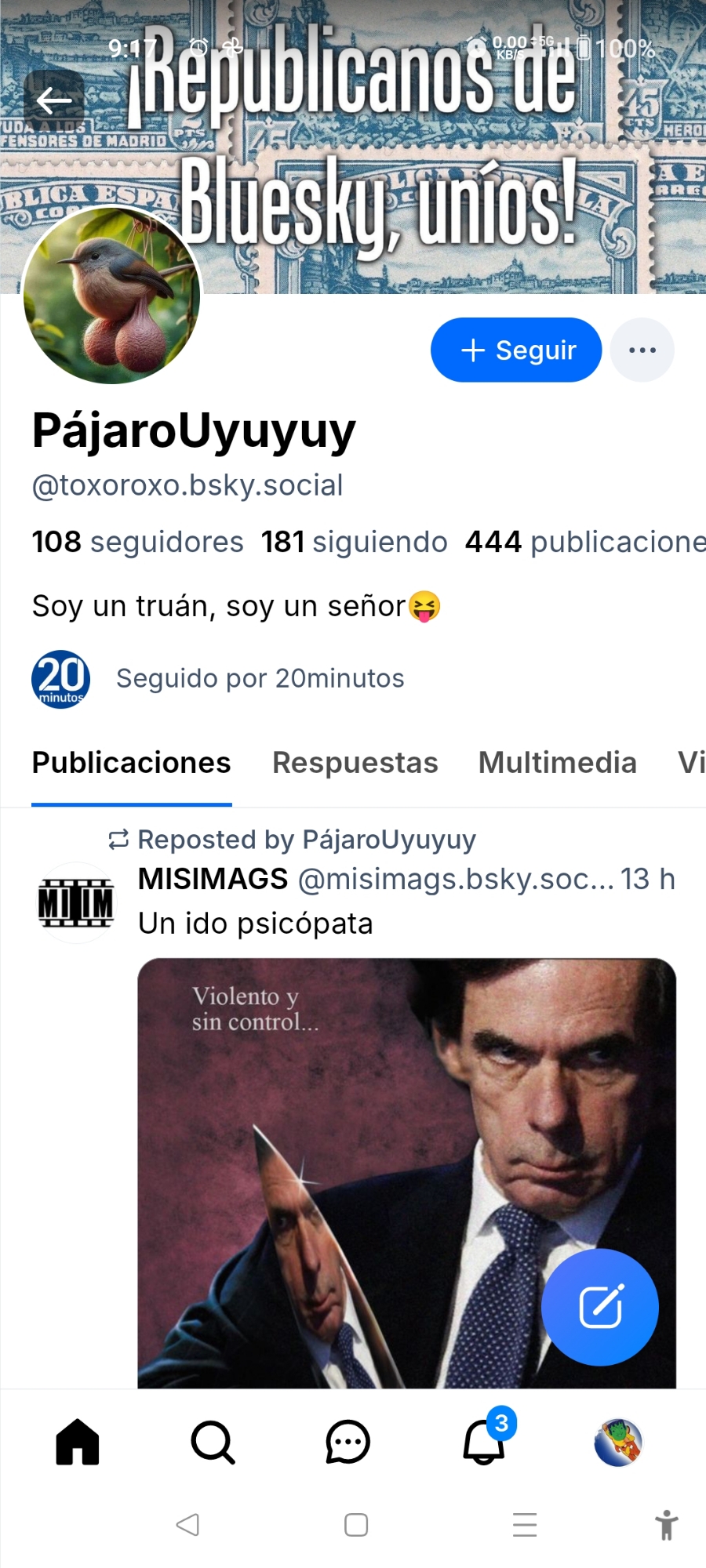Viewport: 706px width, 1568px height.
Task: View PájaroUyuyuy's profile picture
Action: [x=112, y=296]
